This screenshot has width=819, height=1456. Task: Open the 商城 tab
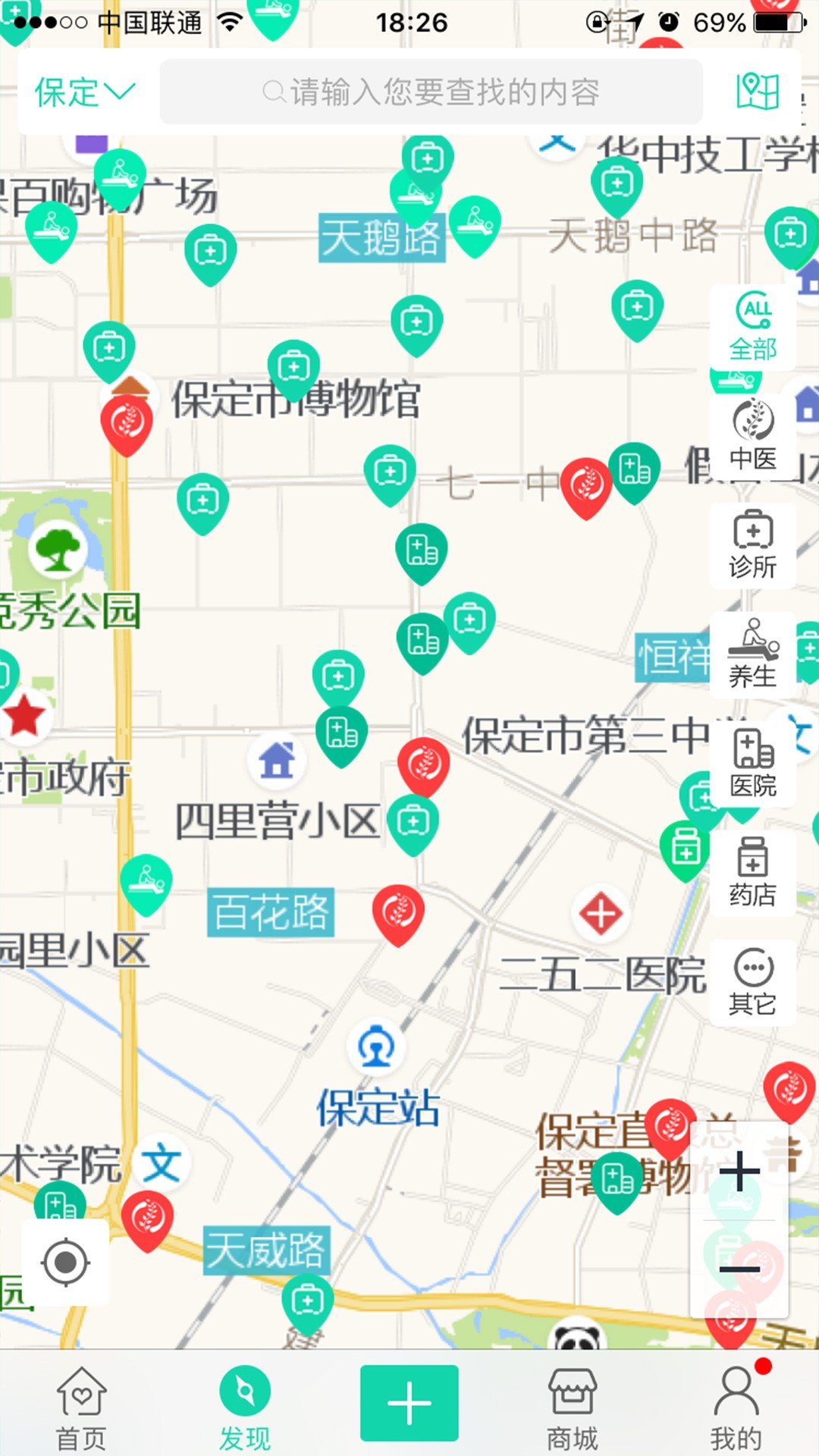(x=573, y=1407)
